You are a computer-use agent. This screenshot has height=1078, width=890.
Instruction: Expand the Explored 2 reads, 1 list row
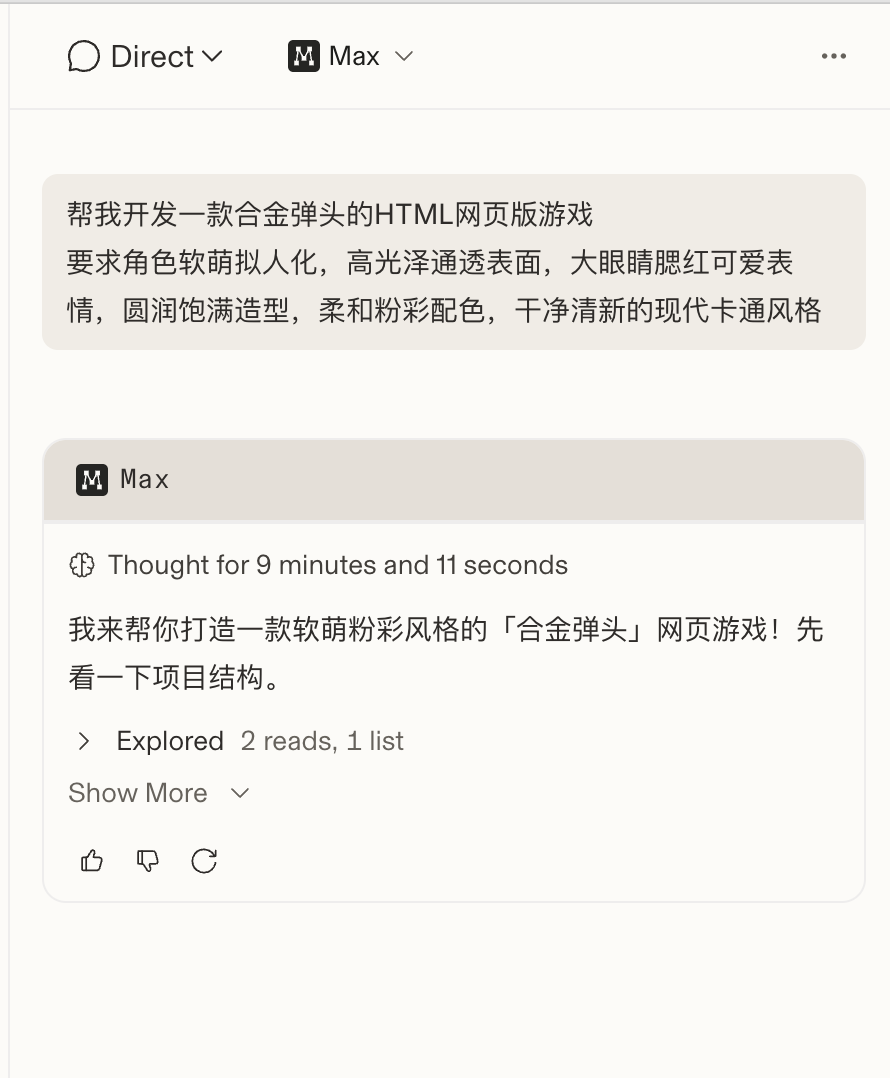coord(238,741)
